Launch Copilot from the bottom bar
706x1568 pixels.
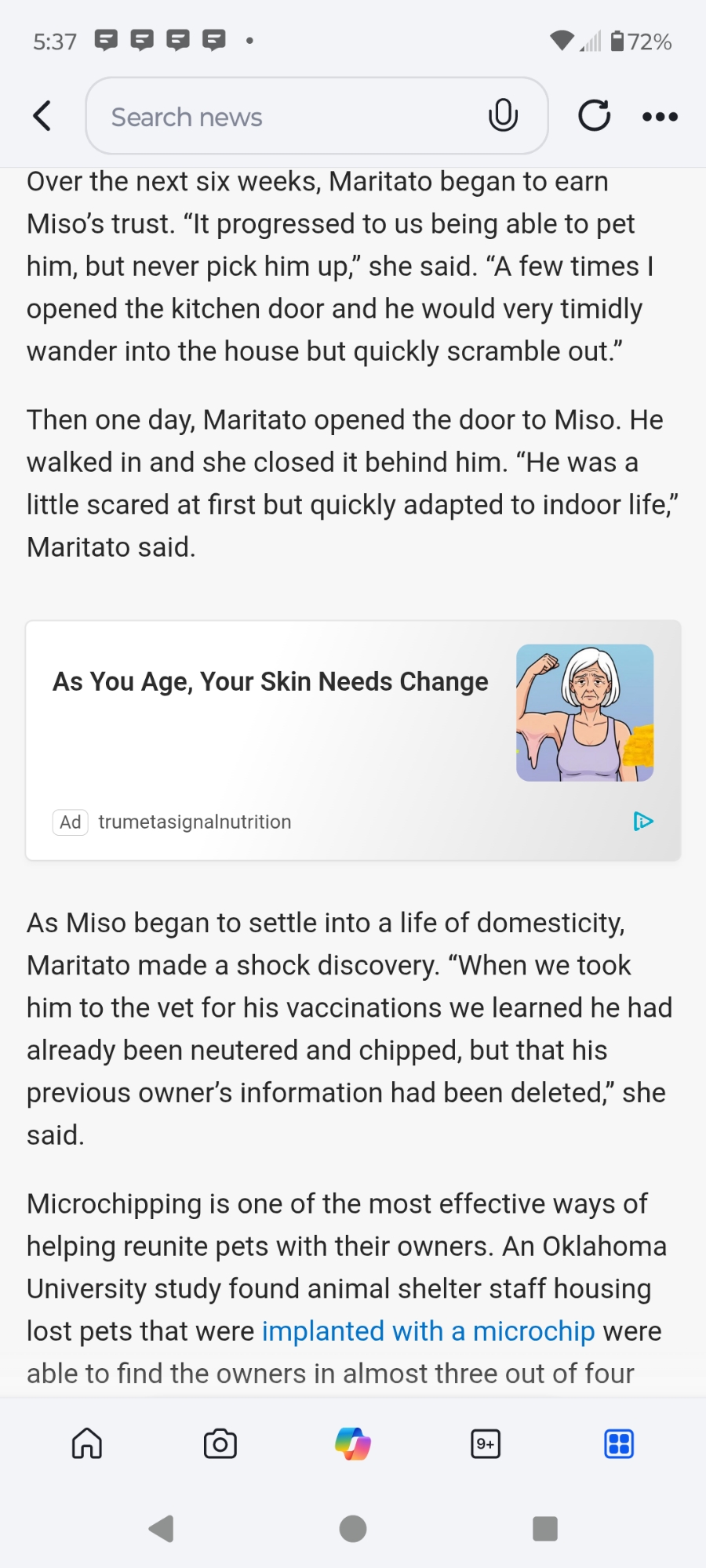[x=353, y=1443]
